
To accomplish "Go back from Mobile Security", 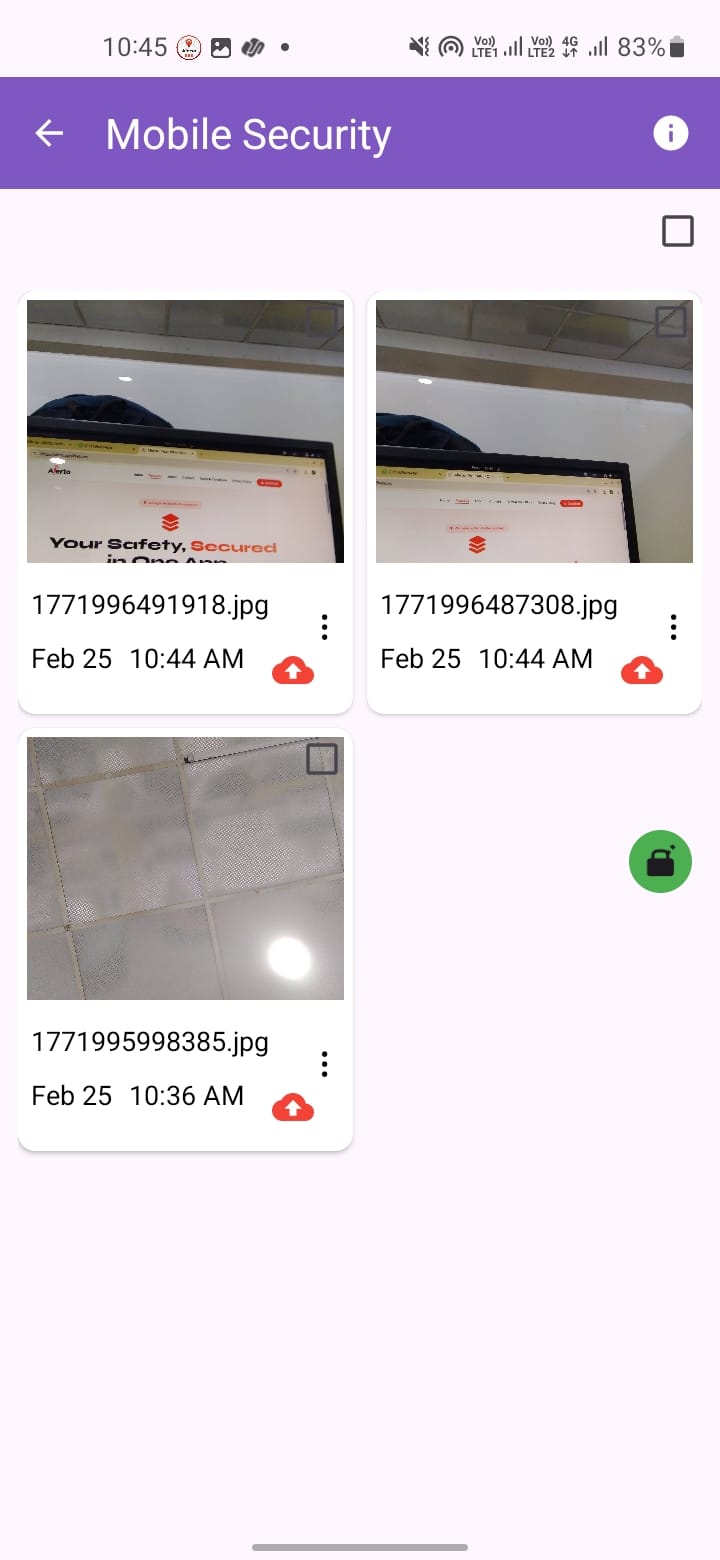I will tap(49, 133).
